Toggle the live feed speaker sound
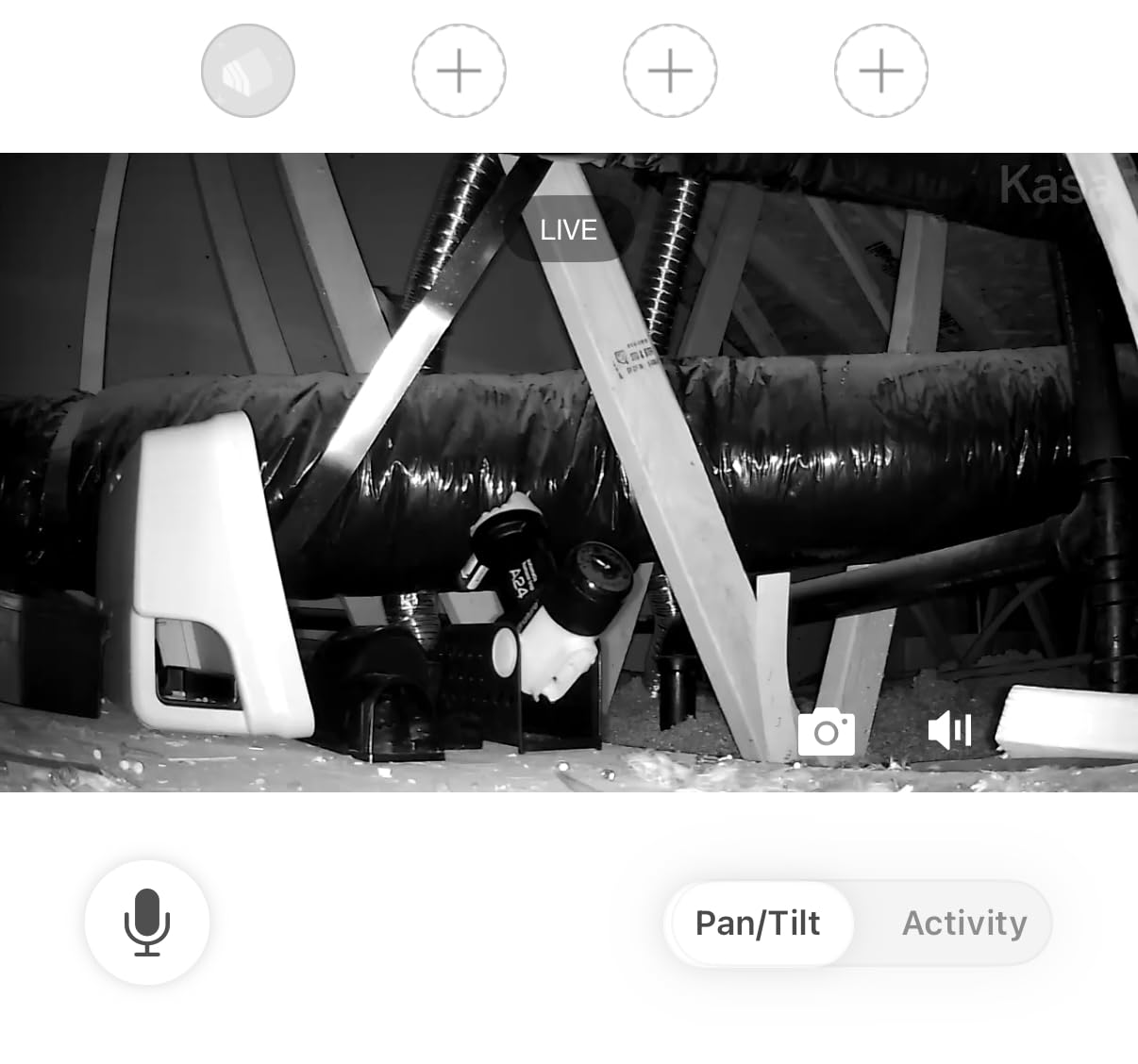 click(950, 730)
